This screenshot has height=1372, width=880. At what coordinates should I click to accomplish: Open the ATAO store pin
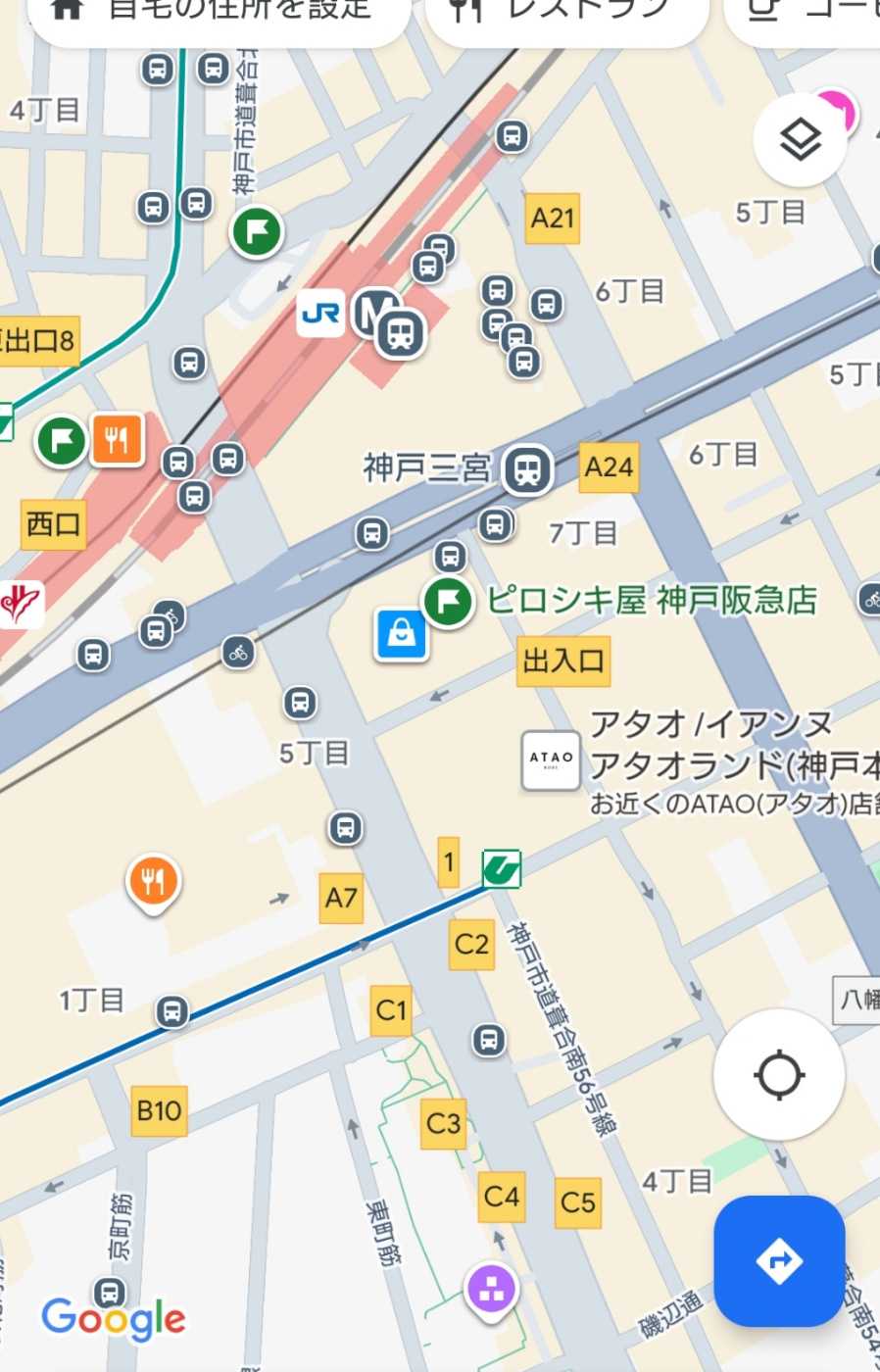click(x=551, y=759)
